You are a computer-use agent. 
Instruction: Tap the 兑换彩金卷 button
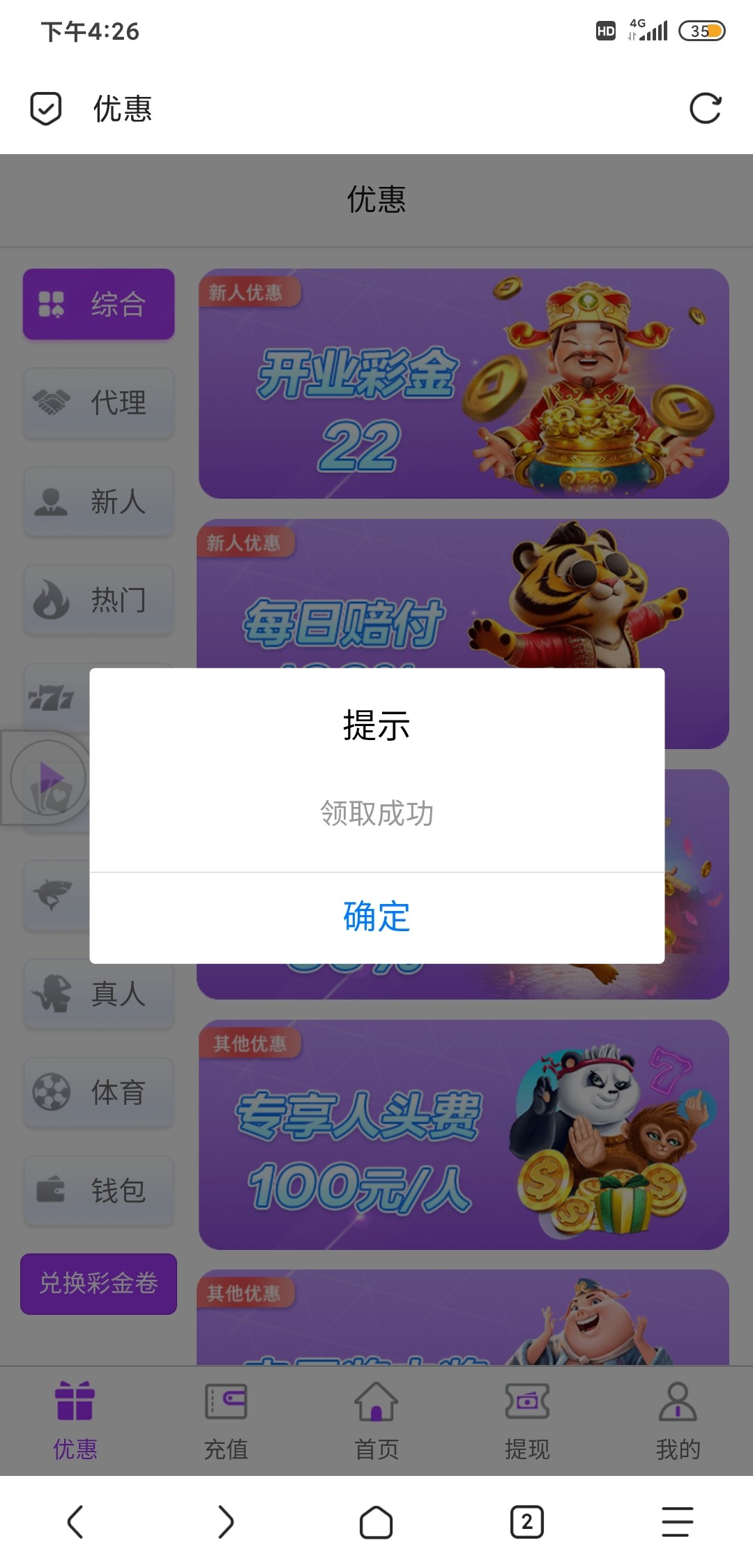98,1283
